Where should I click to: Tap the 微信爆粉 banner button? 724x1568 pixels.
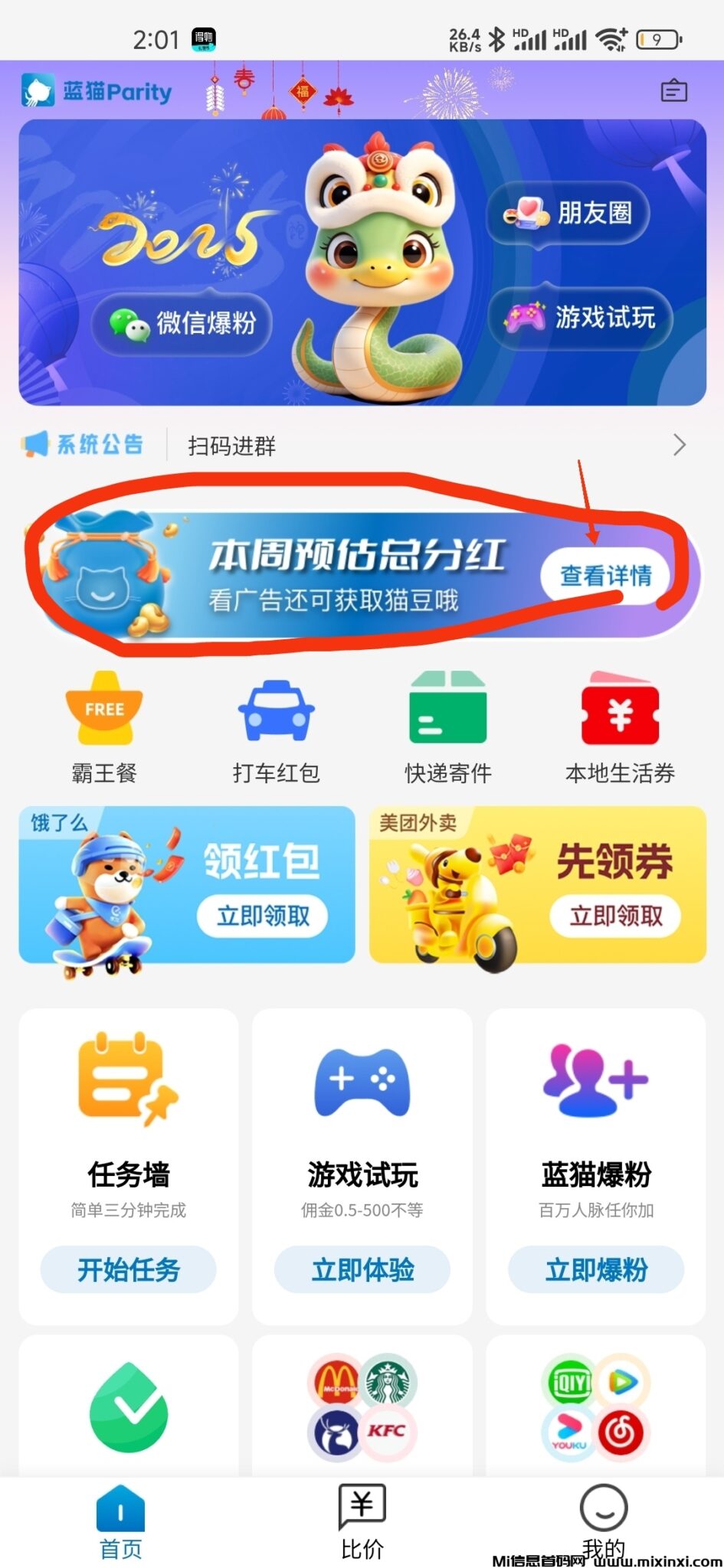click(182, 323)
